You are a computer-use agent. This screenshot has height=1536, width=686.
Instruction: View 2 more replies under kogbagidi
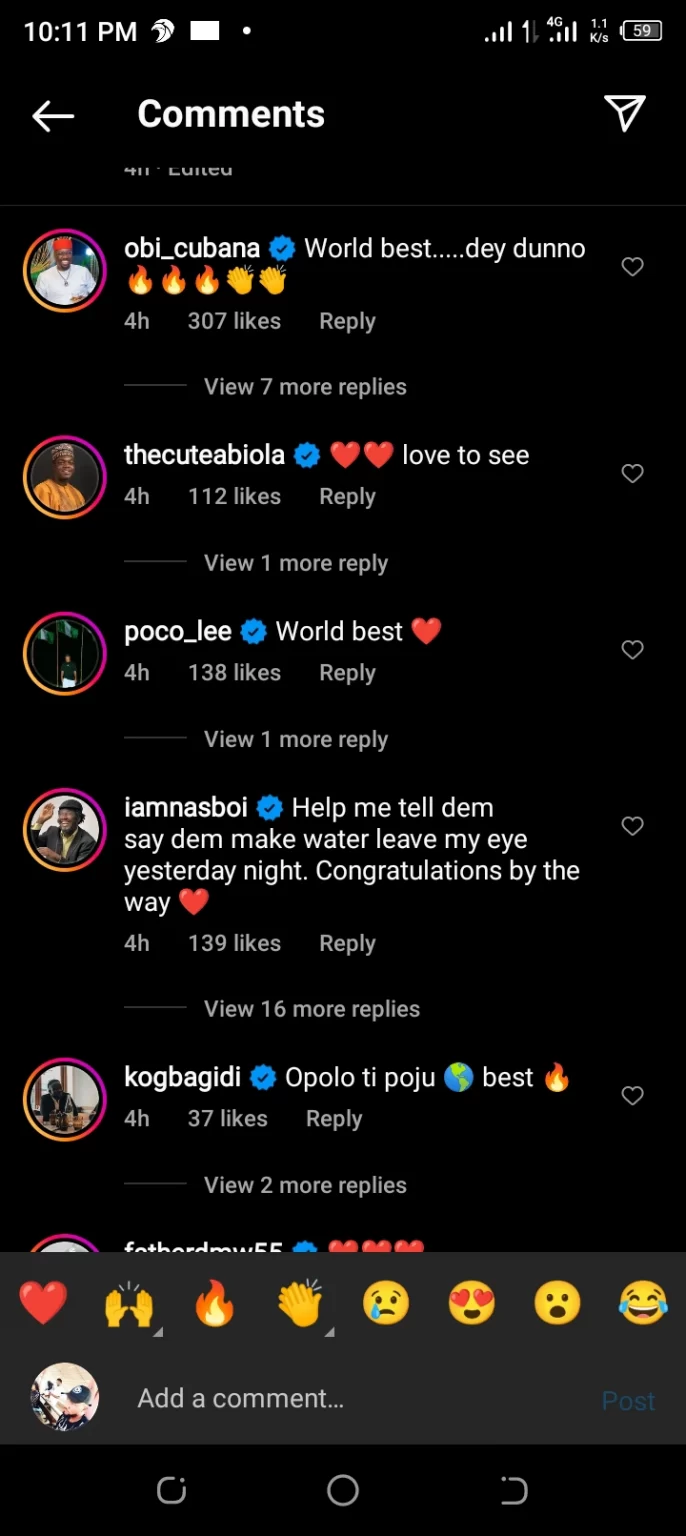305,1185
